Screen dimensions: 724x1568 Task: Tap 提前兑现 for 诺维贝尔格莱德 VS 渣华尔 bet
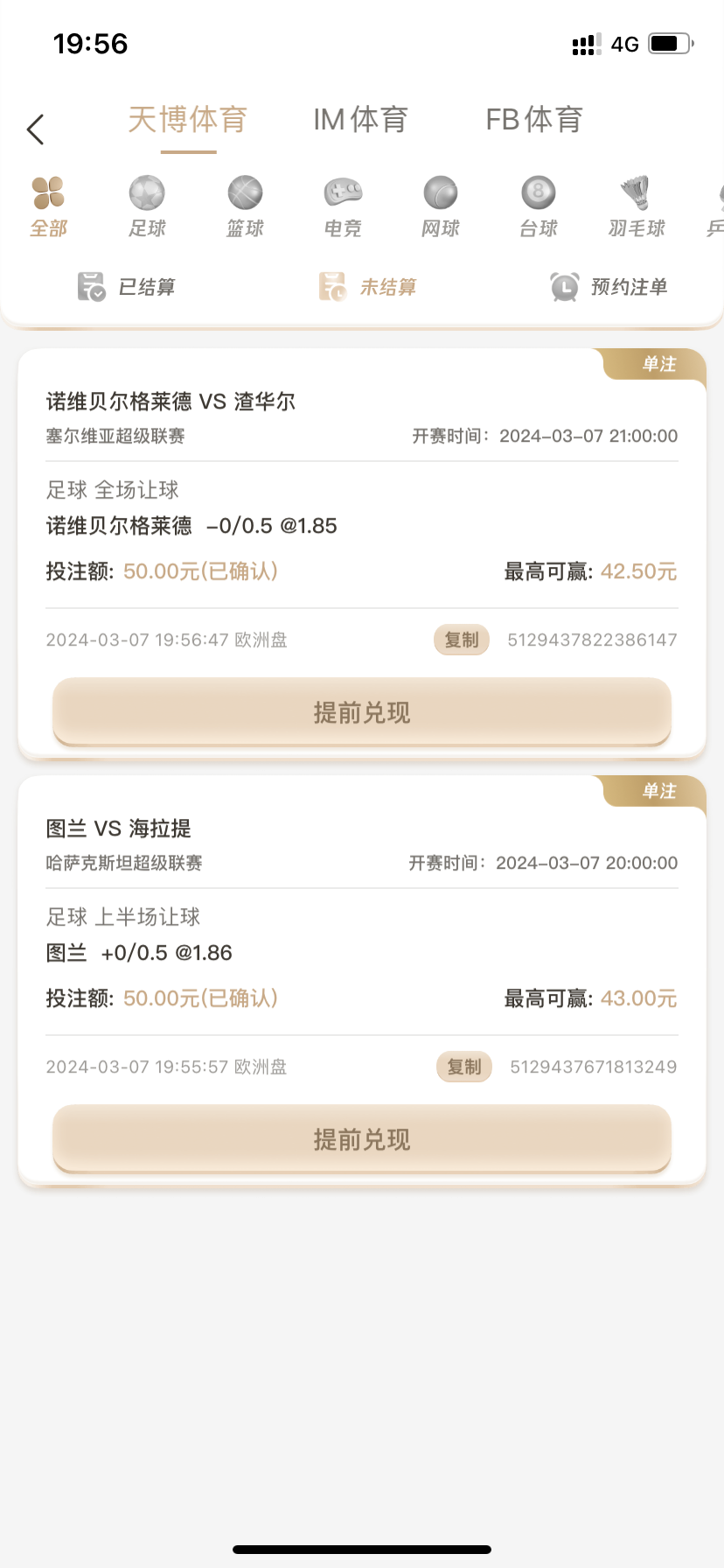tap(362, 712)
